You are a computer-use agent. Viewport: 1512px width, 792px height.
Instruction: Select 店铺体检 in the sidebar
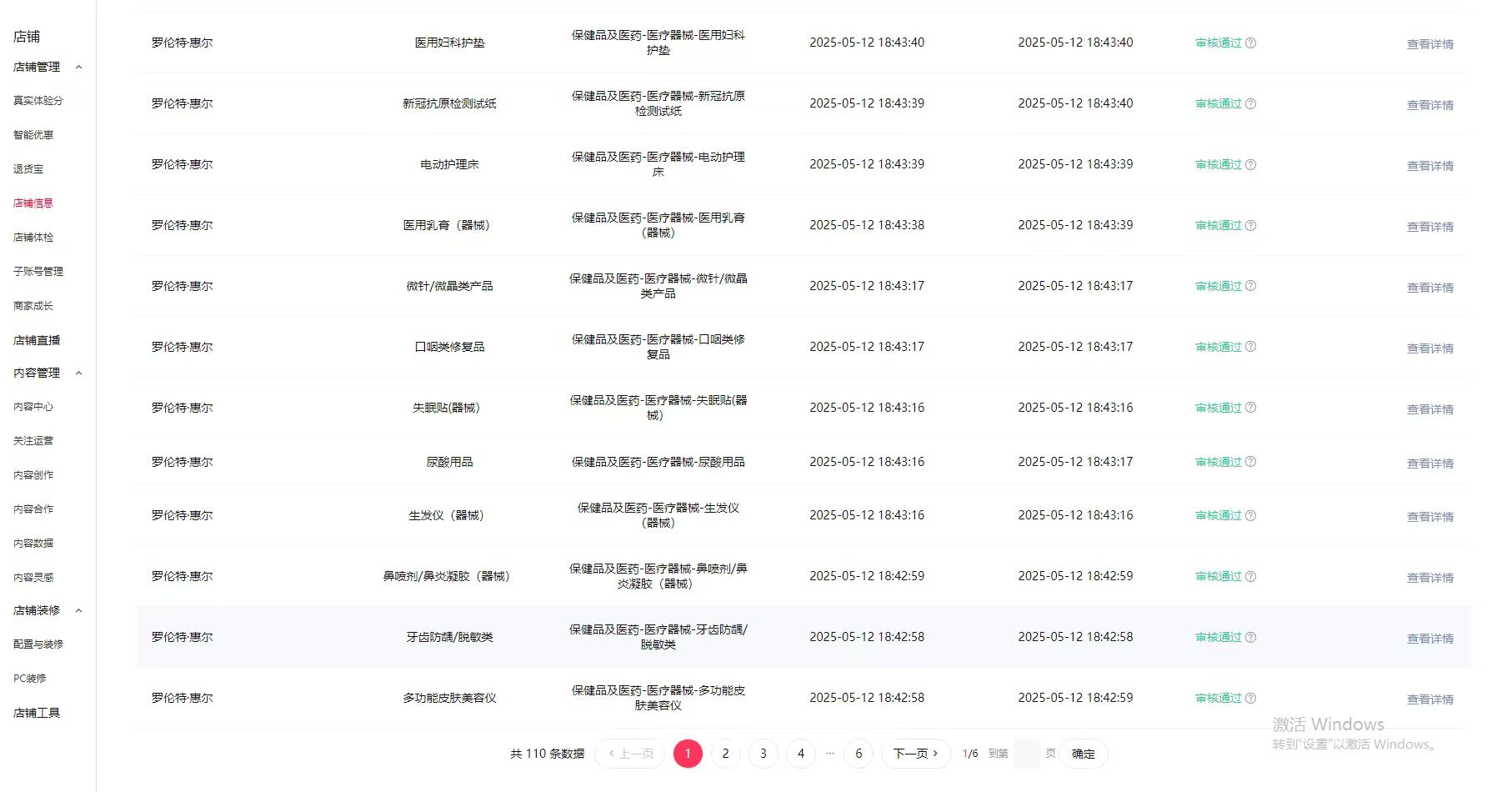[x=33, y=238]
